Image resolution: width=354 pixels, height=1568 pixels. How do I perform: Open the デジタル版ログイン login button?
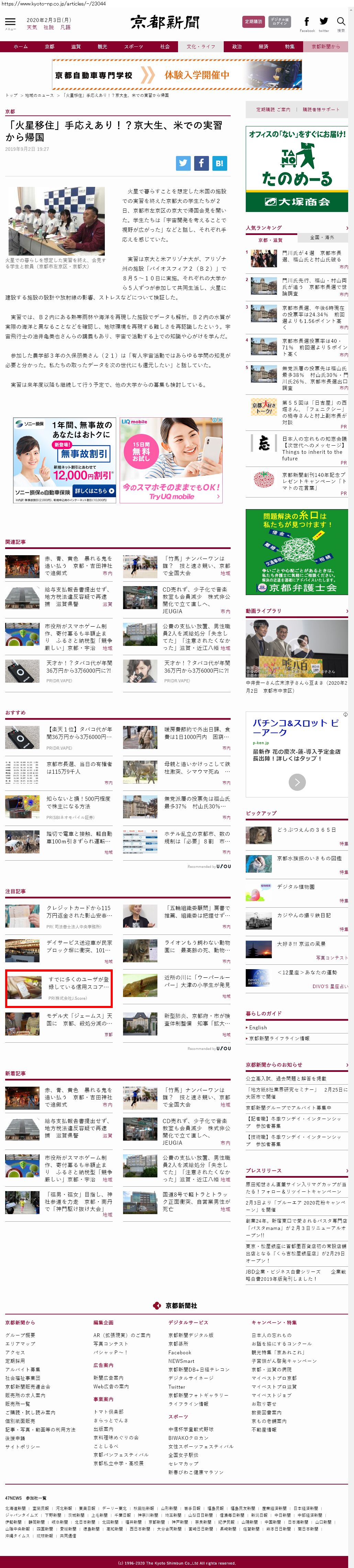[280, 22]
